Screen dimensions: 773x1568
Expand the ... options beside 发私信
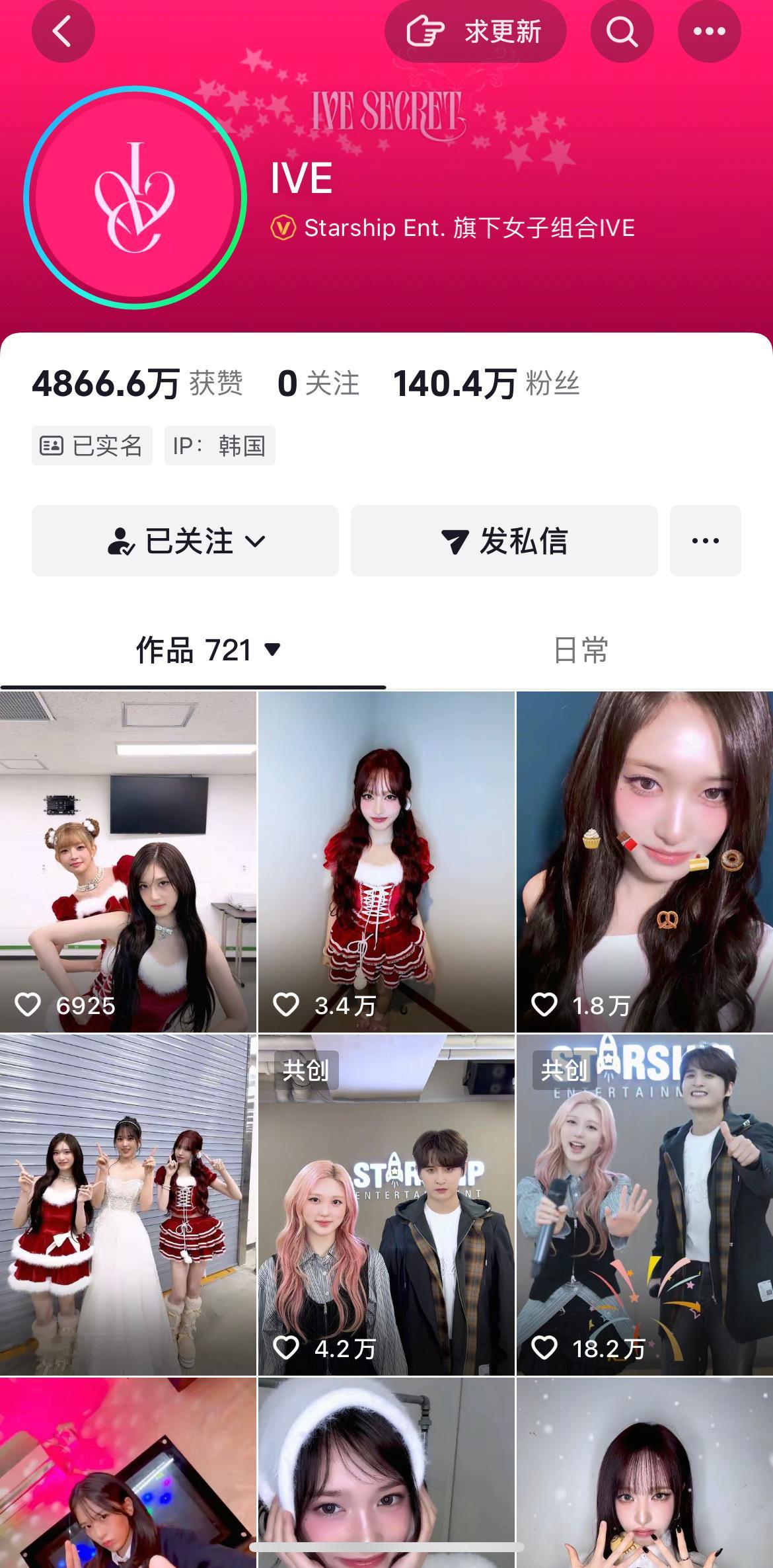(705, 540)
